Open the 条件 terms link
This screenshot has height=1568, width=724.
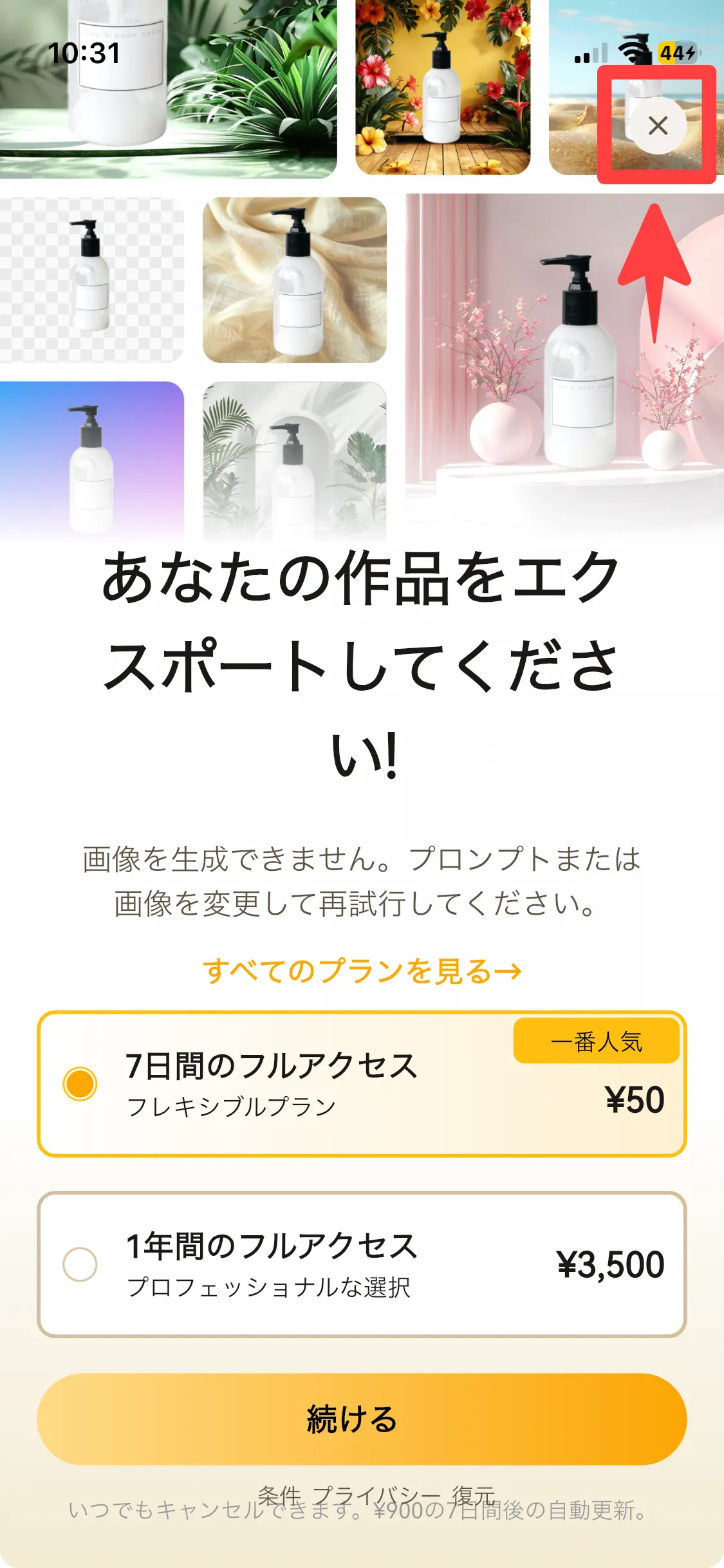point(279,1492)
